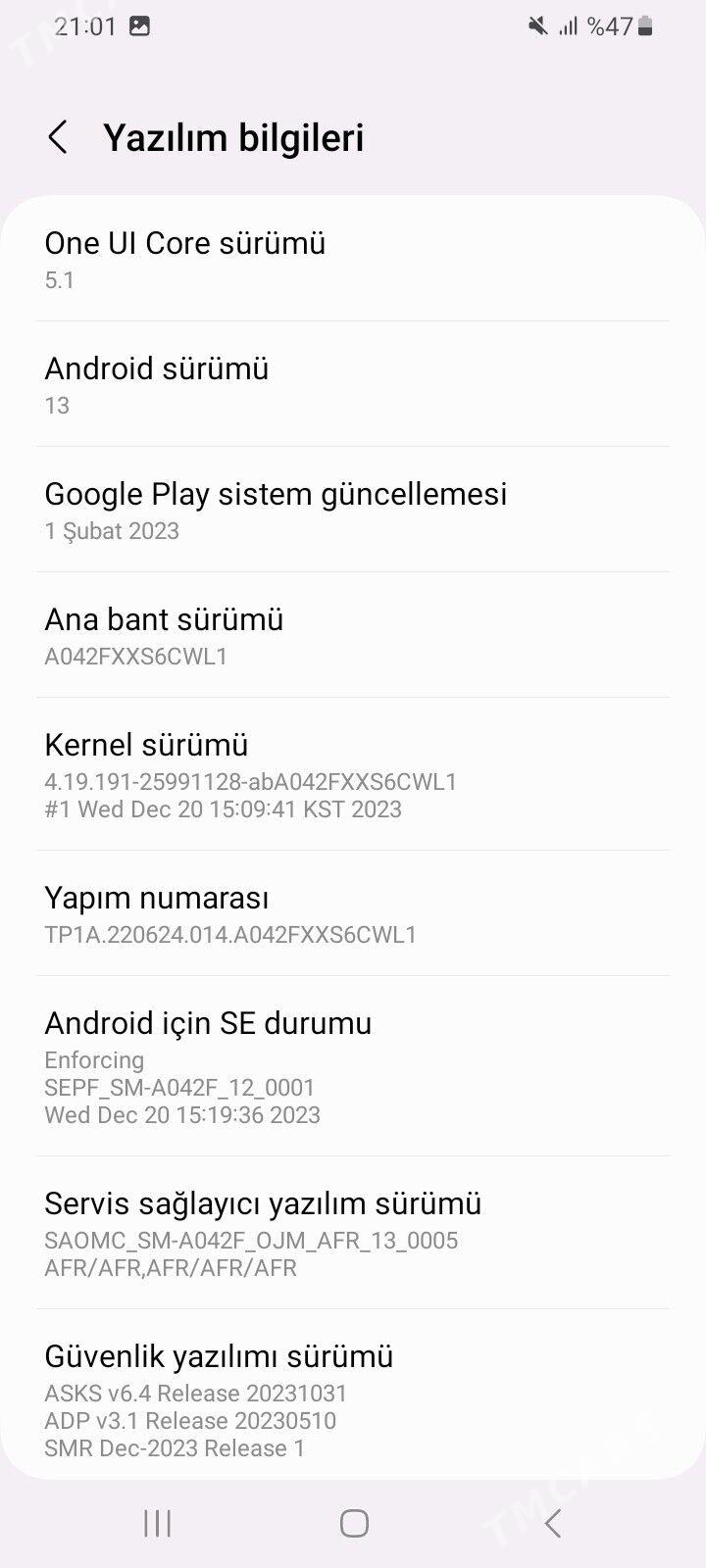Tap the One UI Core sürümü row
Viewport: 706px width, 1568px height.
pos(353,260)
